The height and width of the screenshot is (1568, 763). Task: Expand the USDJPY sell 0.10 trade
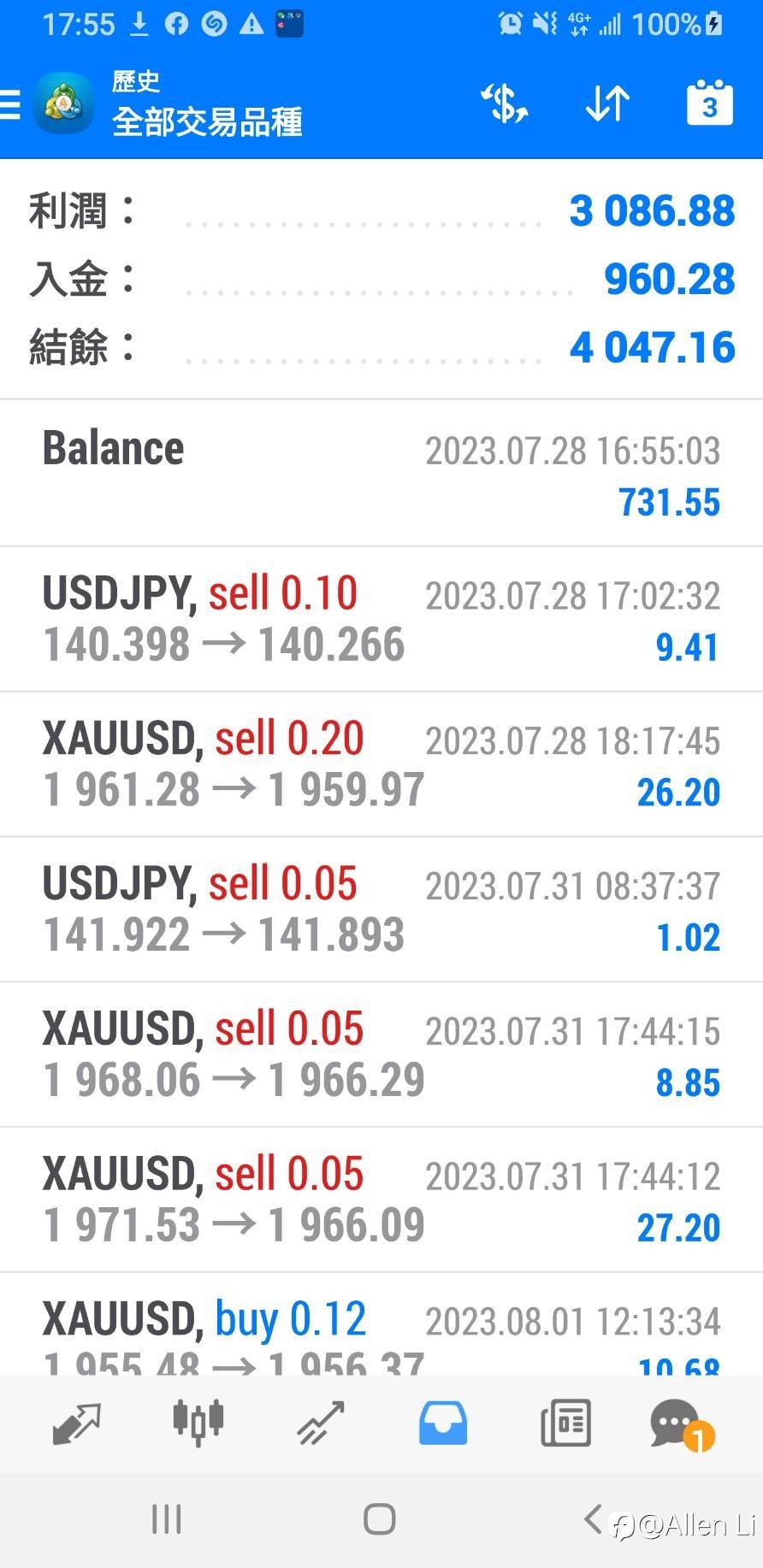coord(381,619)
